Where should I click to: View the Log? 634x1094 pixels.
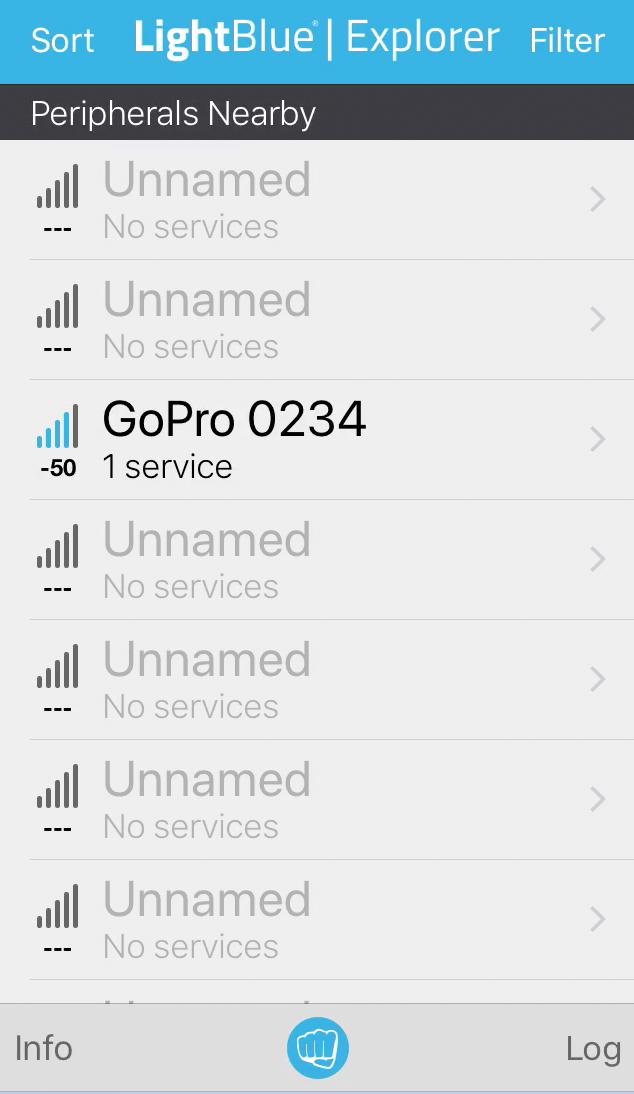[593, 1048]
